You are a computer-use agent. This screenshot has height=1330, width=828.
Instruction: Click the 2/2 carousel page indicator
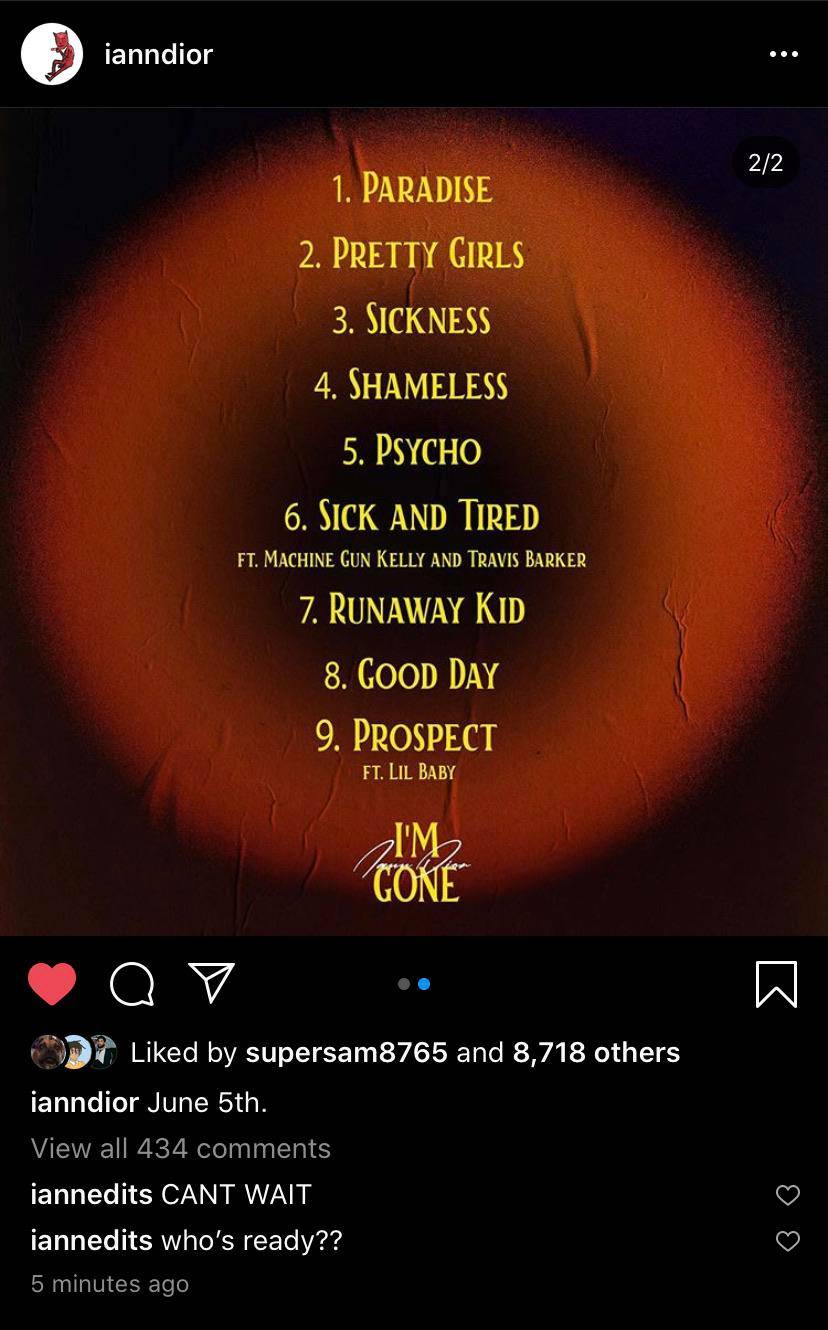(766, 162)
